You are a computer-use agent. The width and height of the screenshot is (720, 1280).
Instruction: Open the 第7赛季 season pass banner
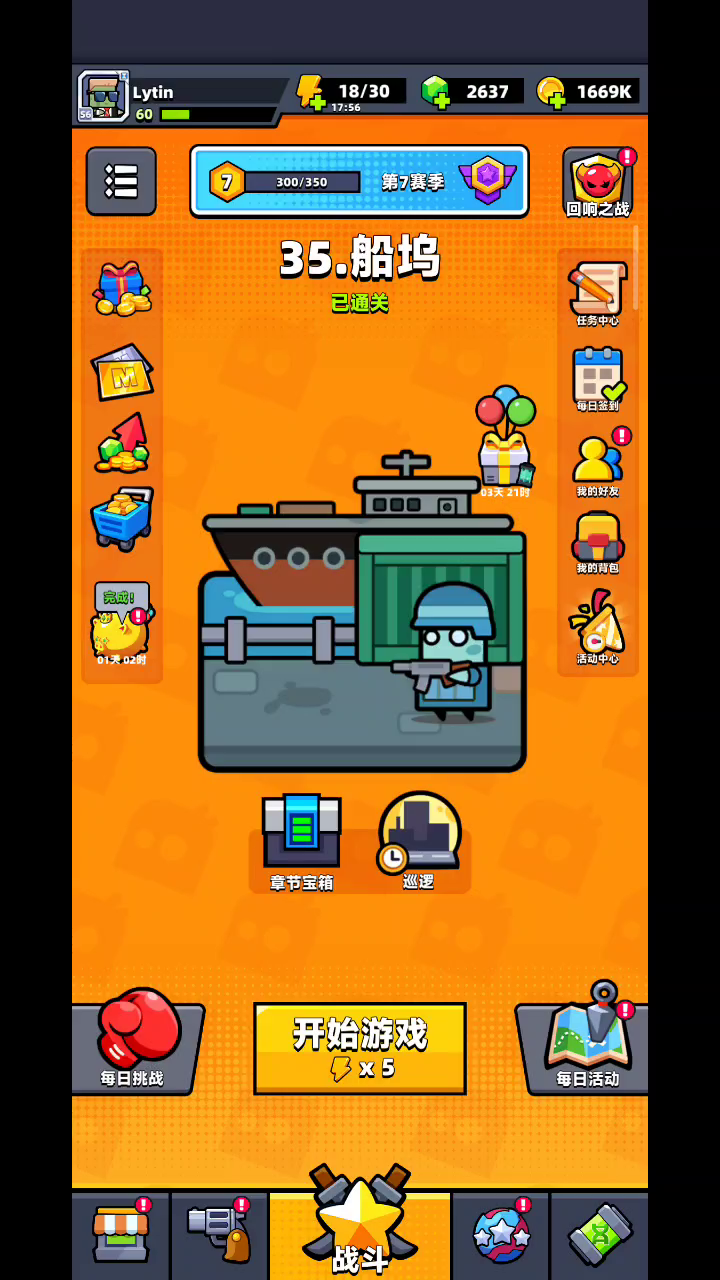tap(359, 181)
